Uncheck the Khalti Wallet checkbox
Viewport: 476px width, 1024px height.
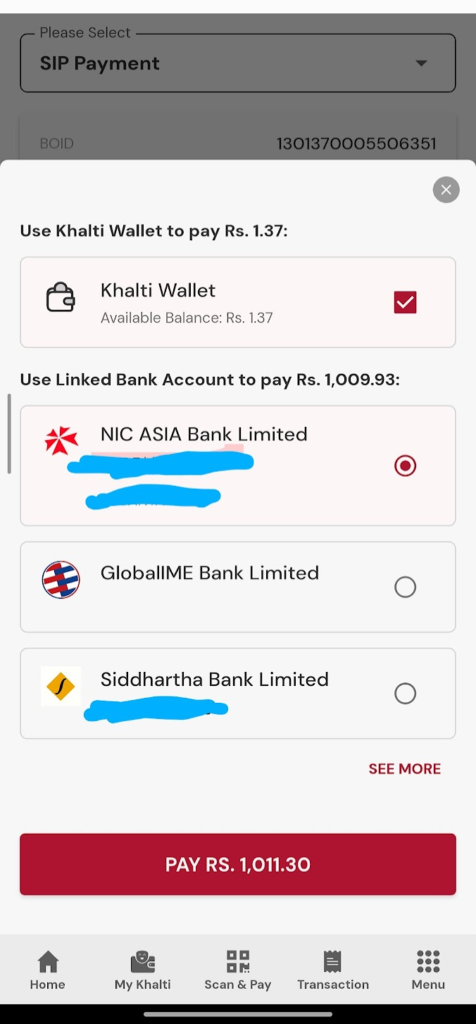coord(405,302)
